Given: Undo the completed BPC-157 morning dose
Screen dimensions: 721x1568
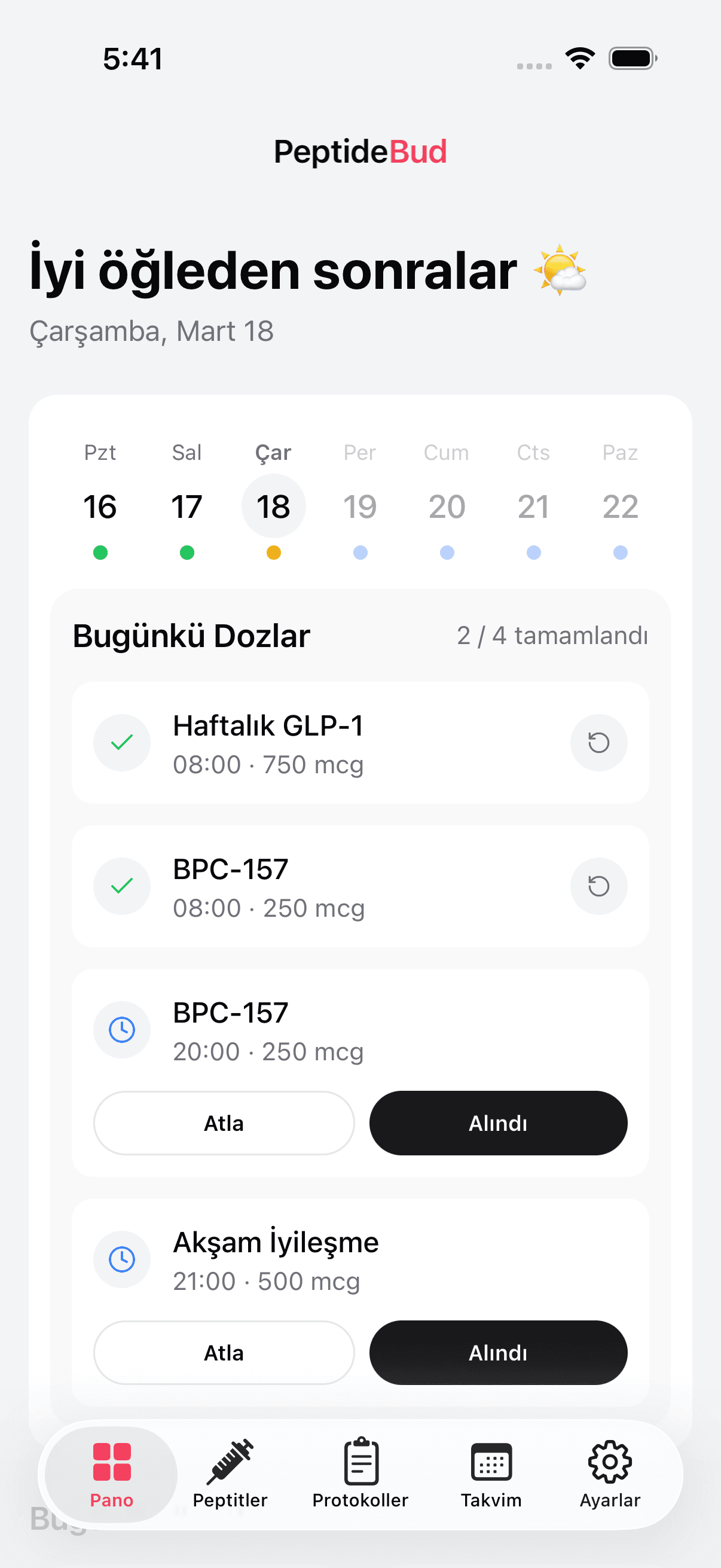Looking at the screenshot, I should coord(598,886).
